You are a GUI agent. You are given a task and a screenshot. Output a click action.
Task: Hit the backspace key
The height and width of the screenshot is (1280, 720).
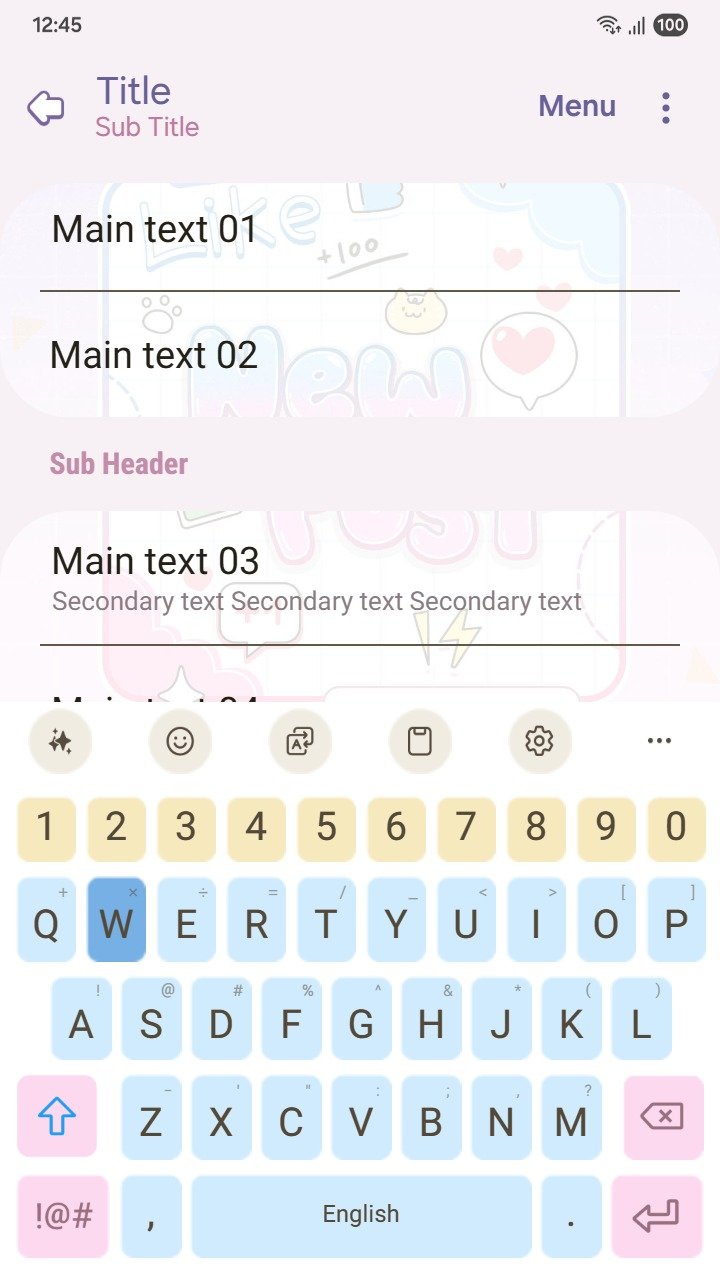[x=662, y=1116]
